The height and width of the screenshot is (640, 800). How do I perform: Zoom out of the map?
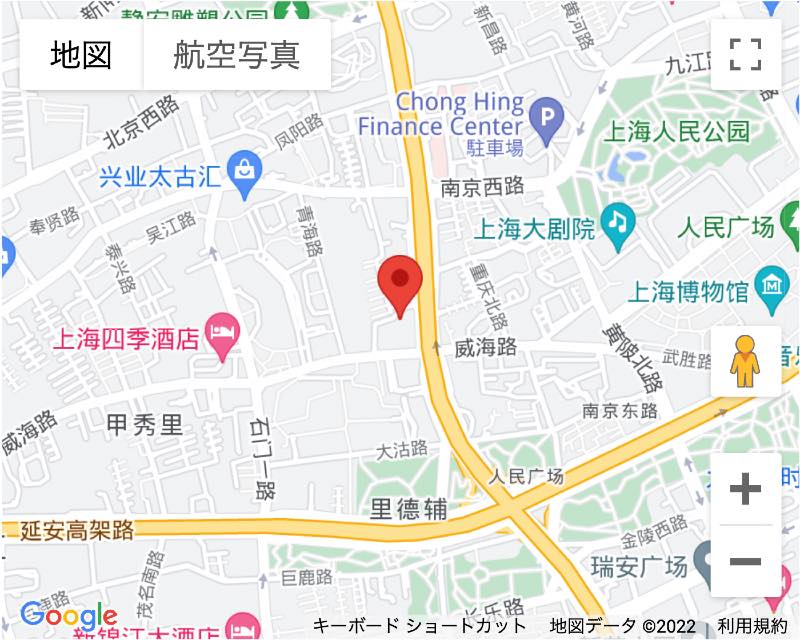[x=745, y=561]
